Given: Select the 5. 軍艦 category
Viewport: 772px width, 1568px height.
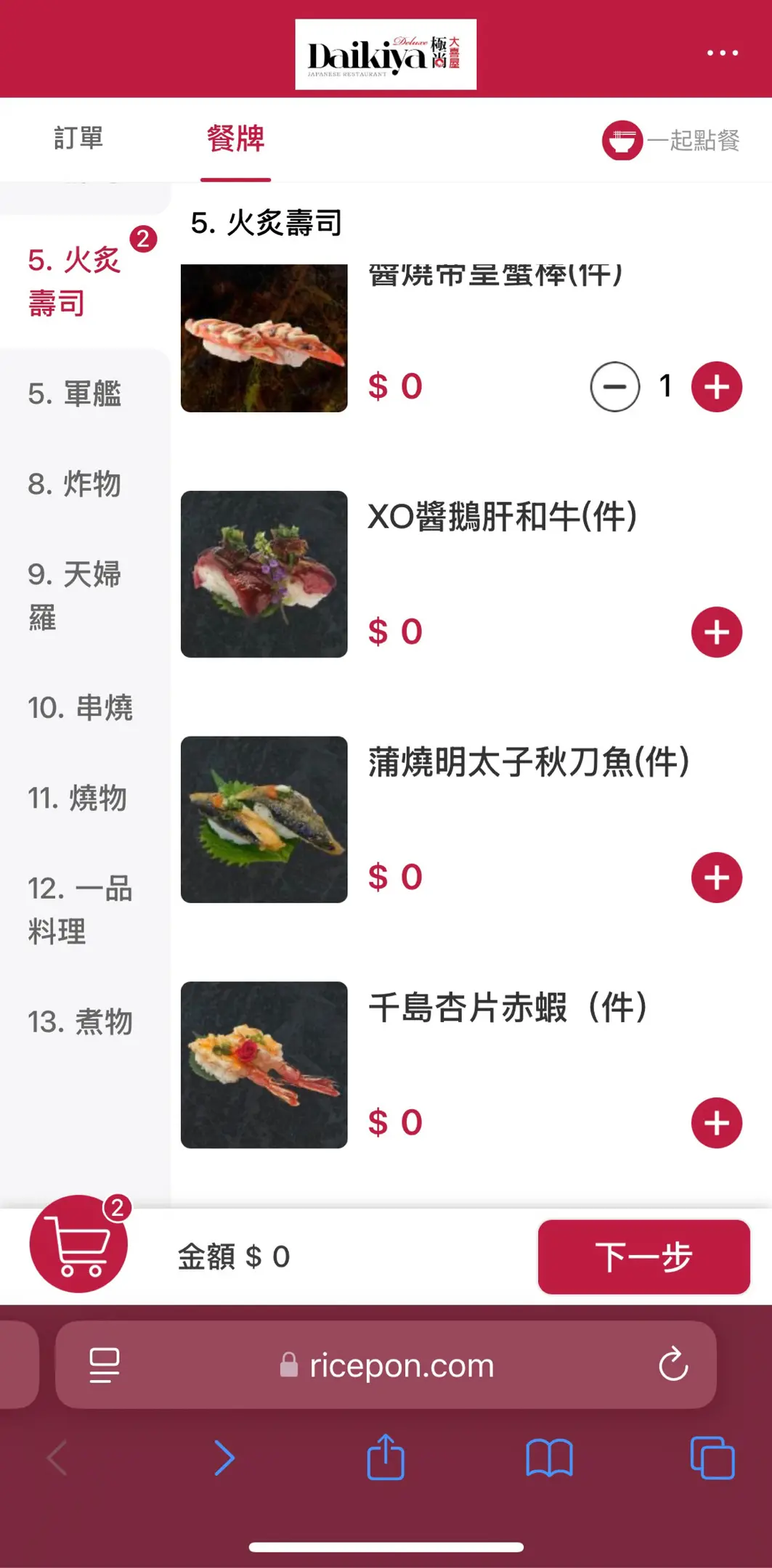Looking at the screenshot, I should (75, 394).
